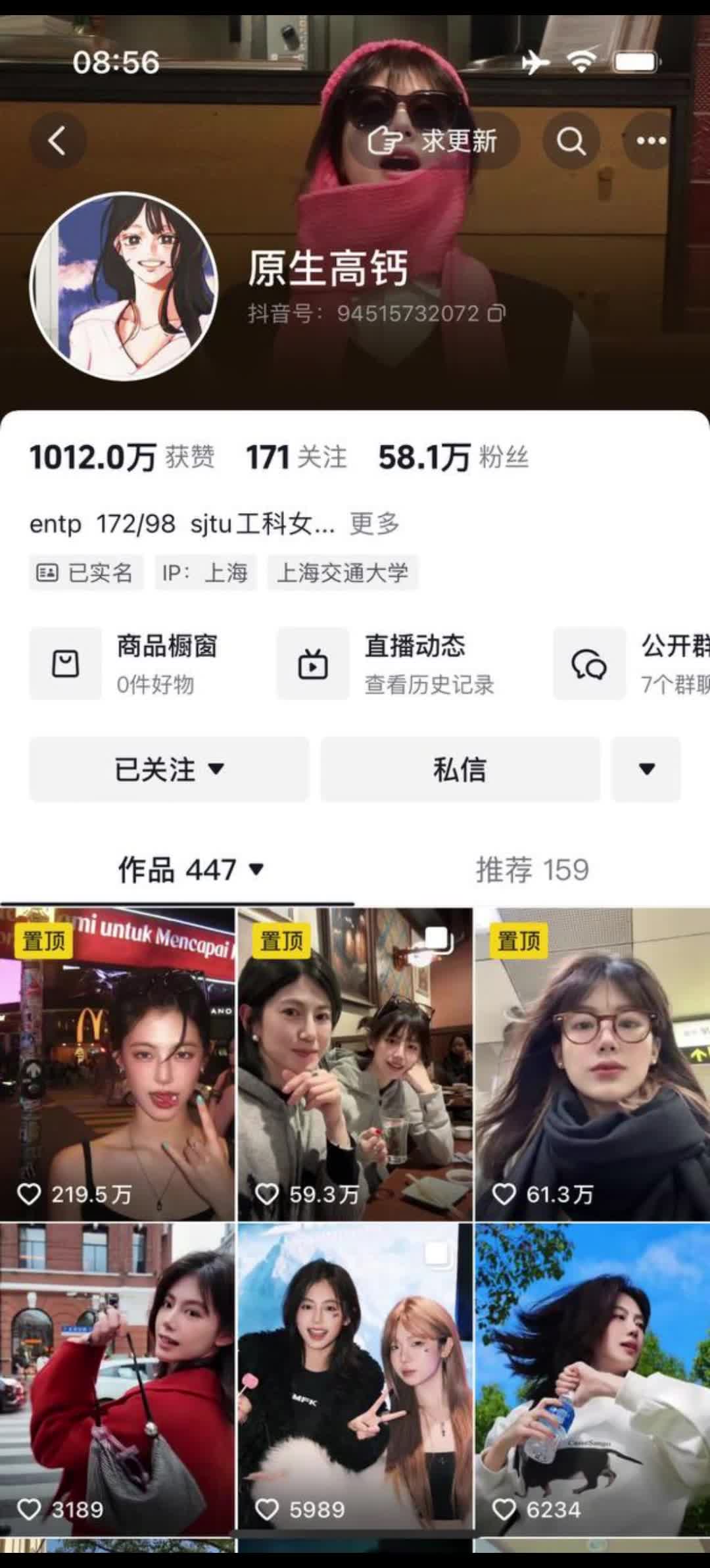Switch to the 推荐 159 tab

(532, 870)
